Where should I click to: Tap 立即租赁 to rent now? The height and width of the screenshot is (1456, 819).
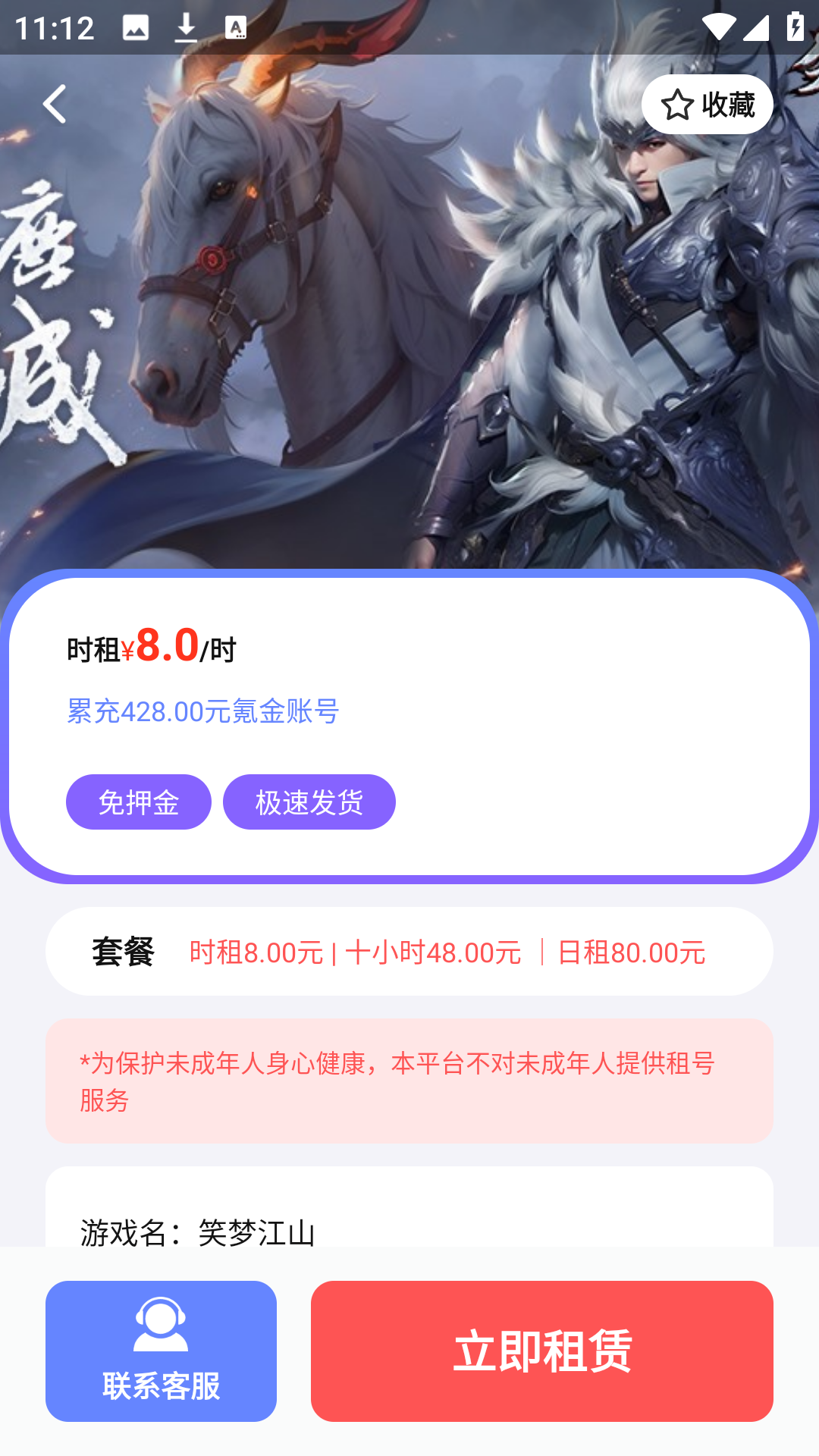541,1351
